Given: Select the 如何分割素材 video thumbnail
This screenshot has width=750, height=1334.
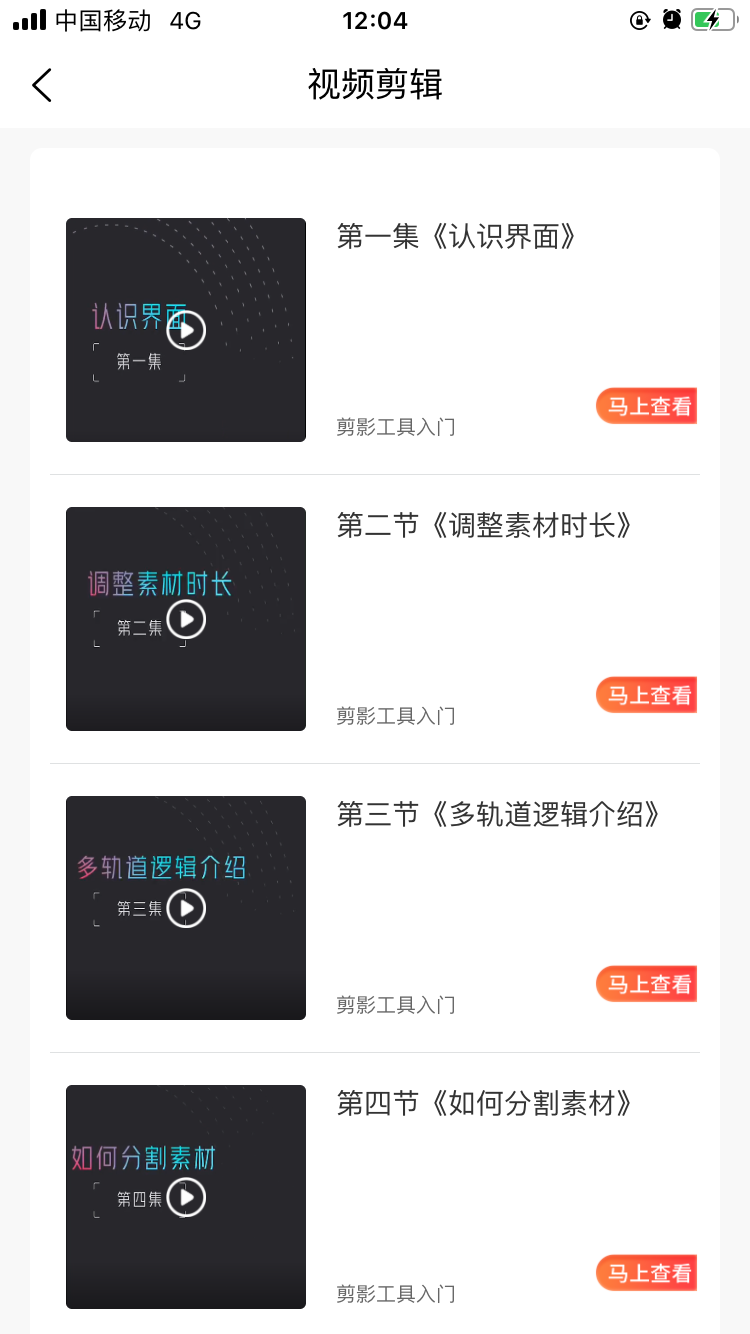Looking at the screenshot, I should coord(186,1197).
